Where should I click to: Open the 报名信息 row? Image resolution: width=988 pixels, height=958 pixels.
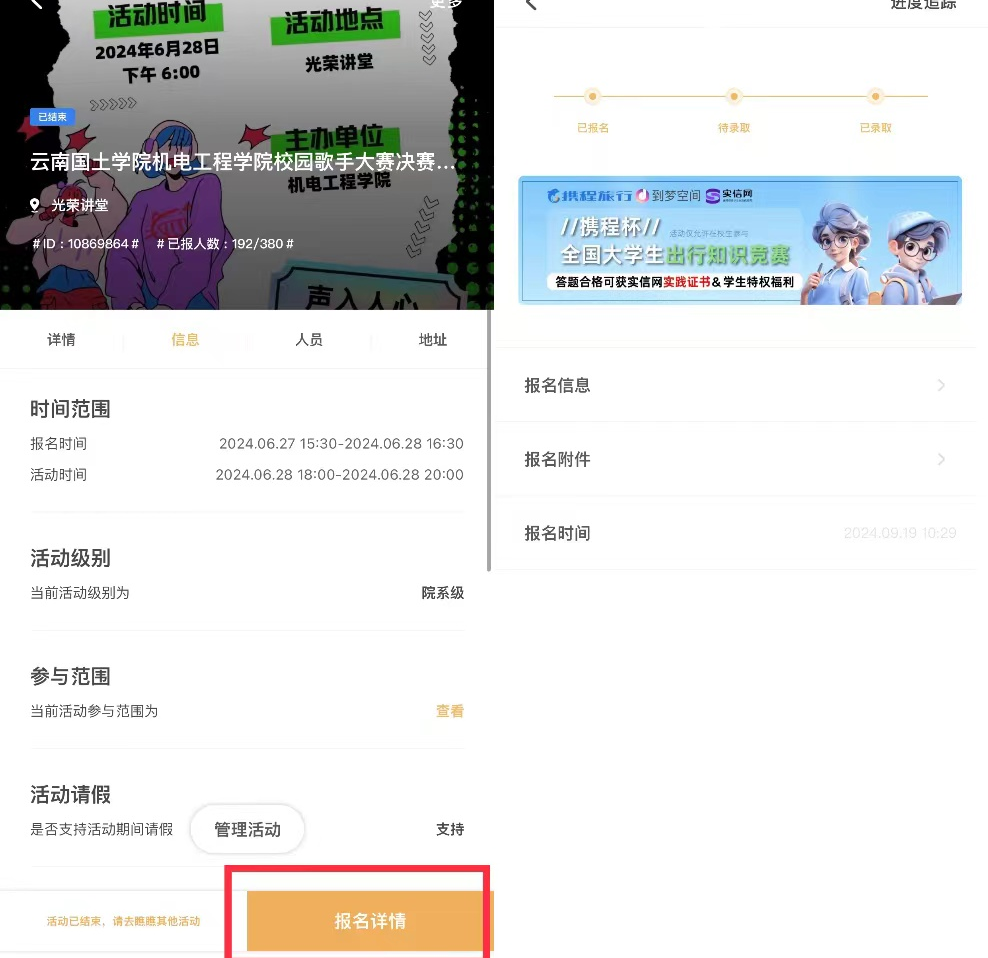point(735,385)
